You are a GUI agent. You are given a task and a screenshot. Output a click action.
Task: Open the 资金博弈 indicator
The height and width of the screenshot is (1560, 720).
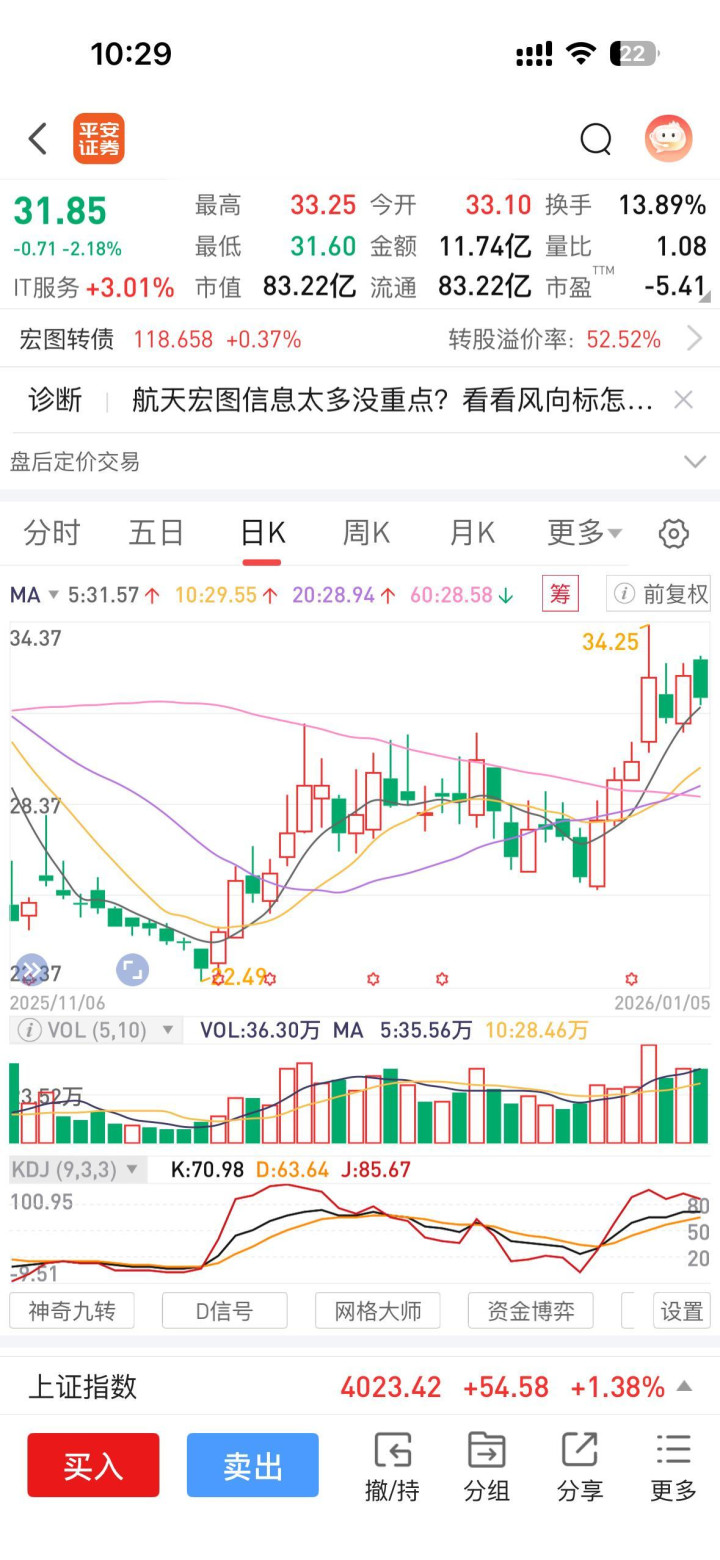point(530,1310)
